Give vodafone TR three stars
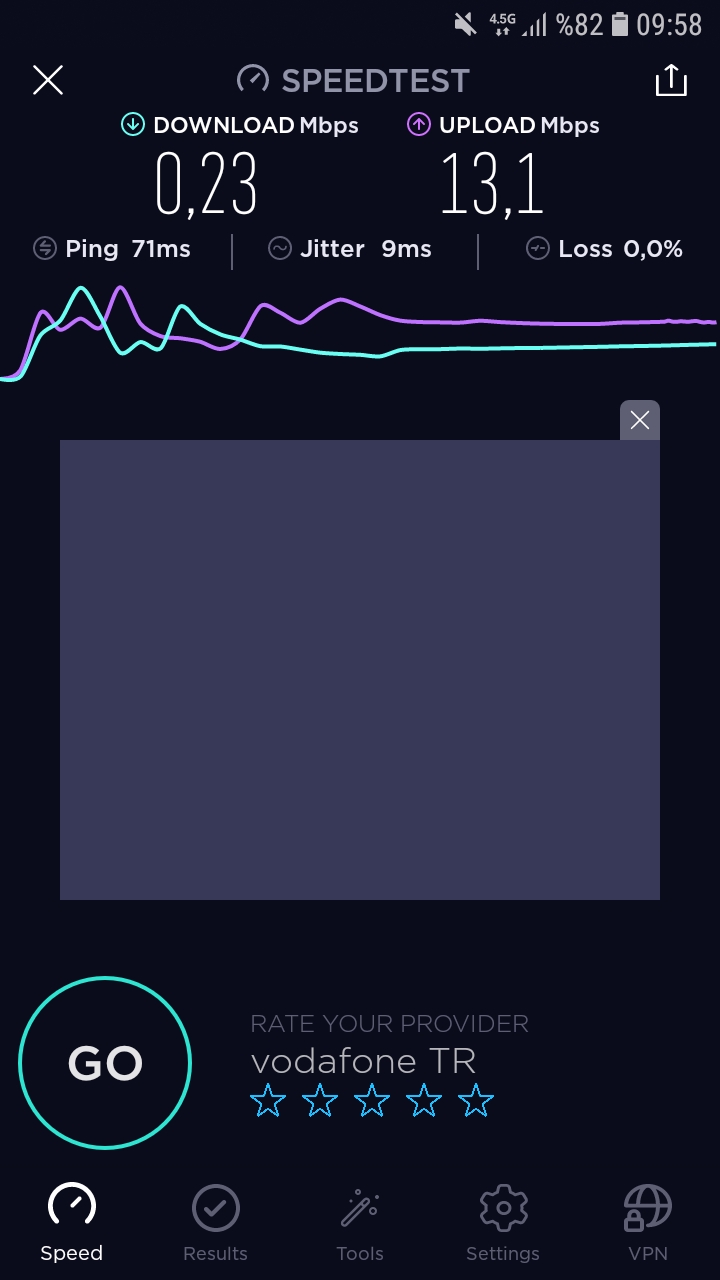The width and height of the screenshot is (720, 1280). click(372, 1101)
